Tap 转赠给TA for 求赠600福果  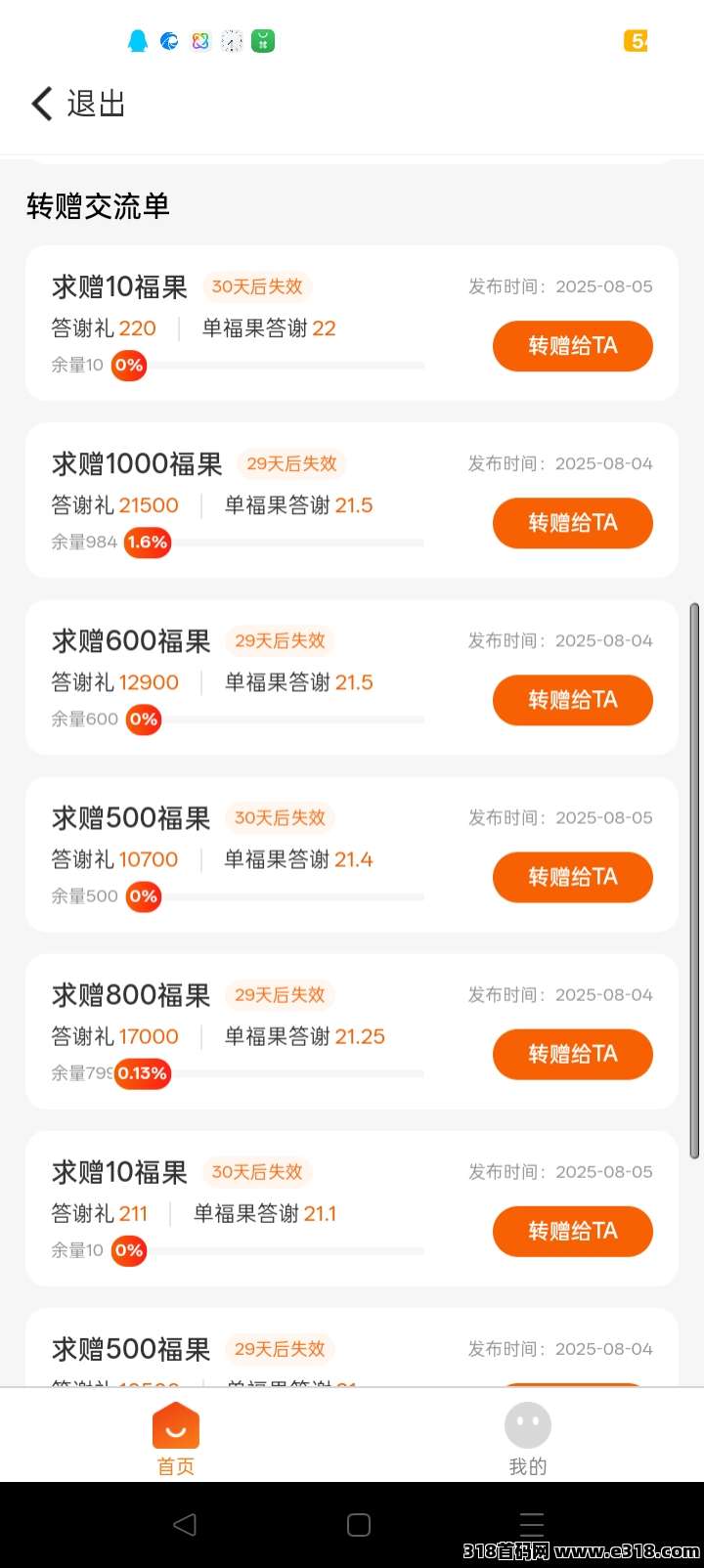tap(573, 700)
